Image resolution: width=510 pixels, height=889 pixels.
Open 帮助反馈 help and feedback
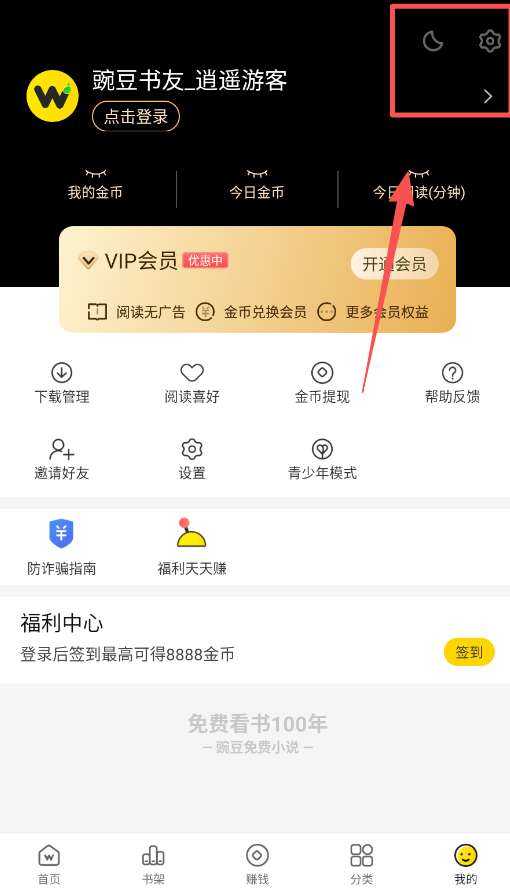(x=452, y=383)
